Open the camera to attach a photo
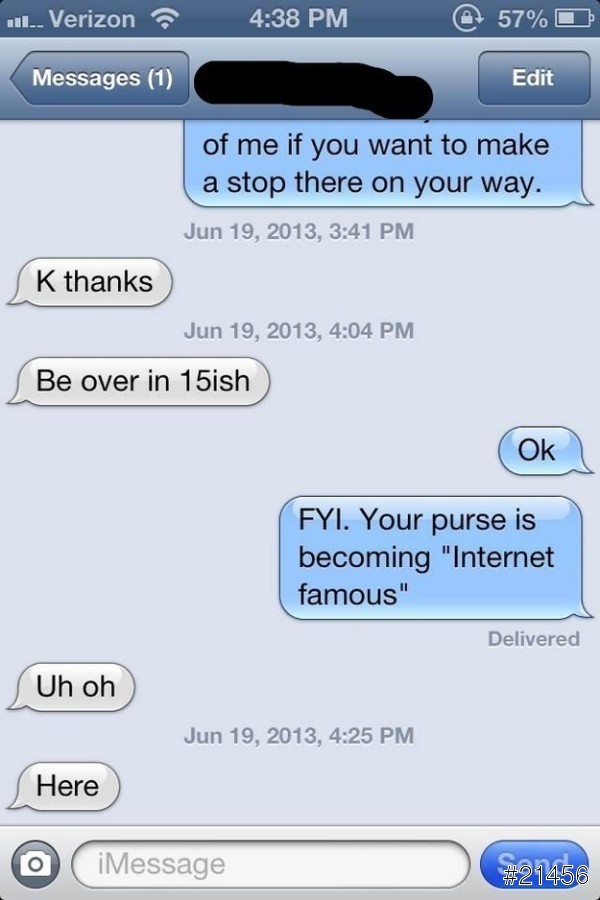This screenshot has width=600, height=900. (34, 862)
